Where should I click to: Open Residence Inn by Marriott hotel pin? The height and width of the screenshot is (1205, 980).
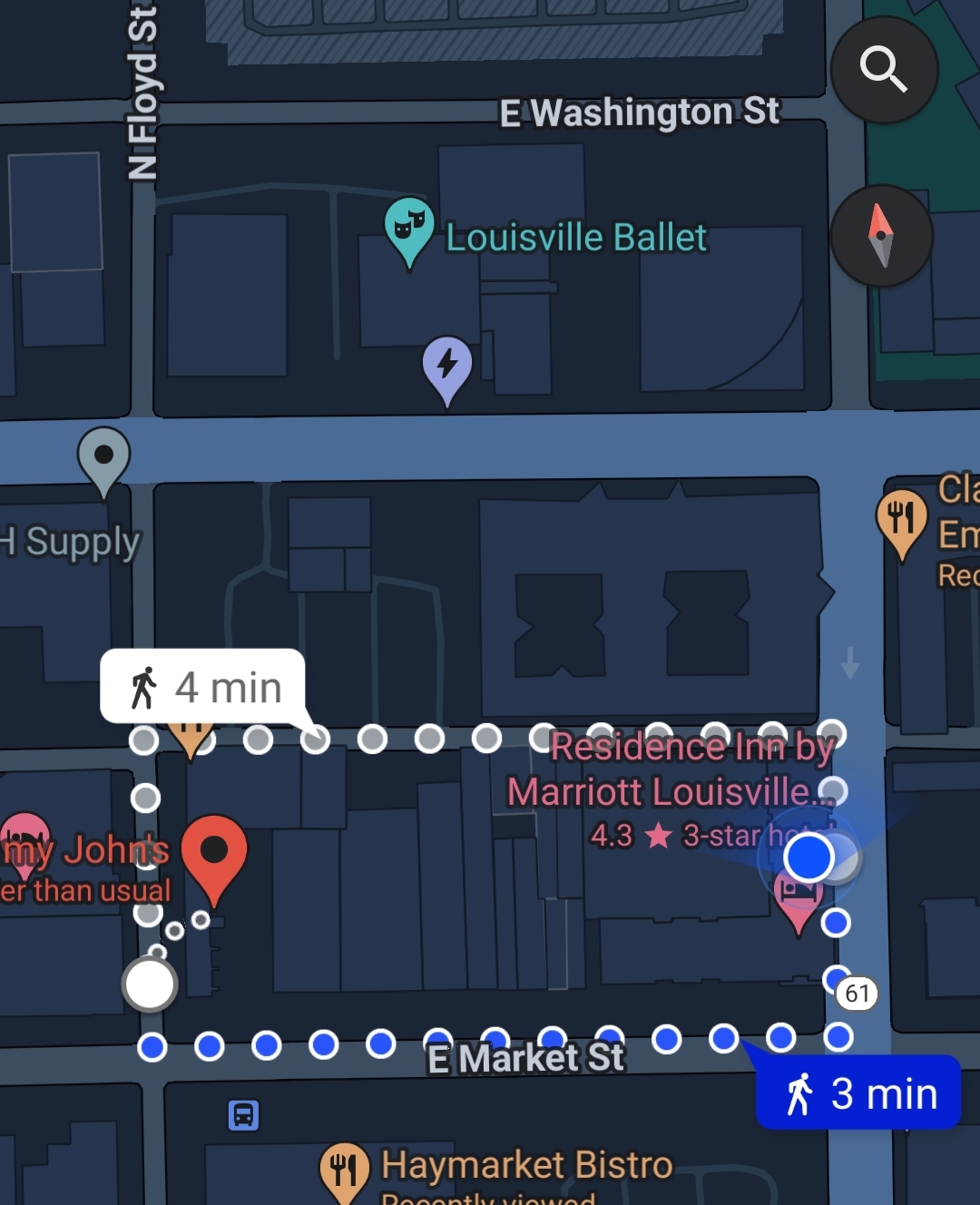click(799, 898)
